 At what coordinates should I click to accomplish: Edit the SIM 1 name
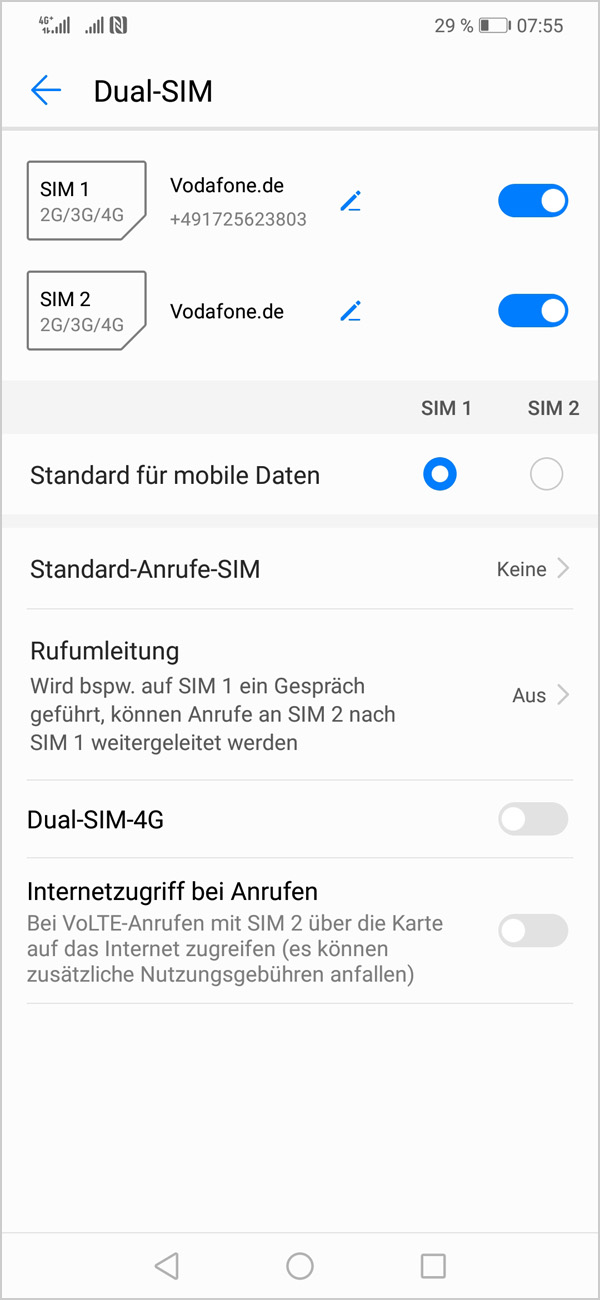(x=350, y=201)
